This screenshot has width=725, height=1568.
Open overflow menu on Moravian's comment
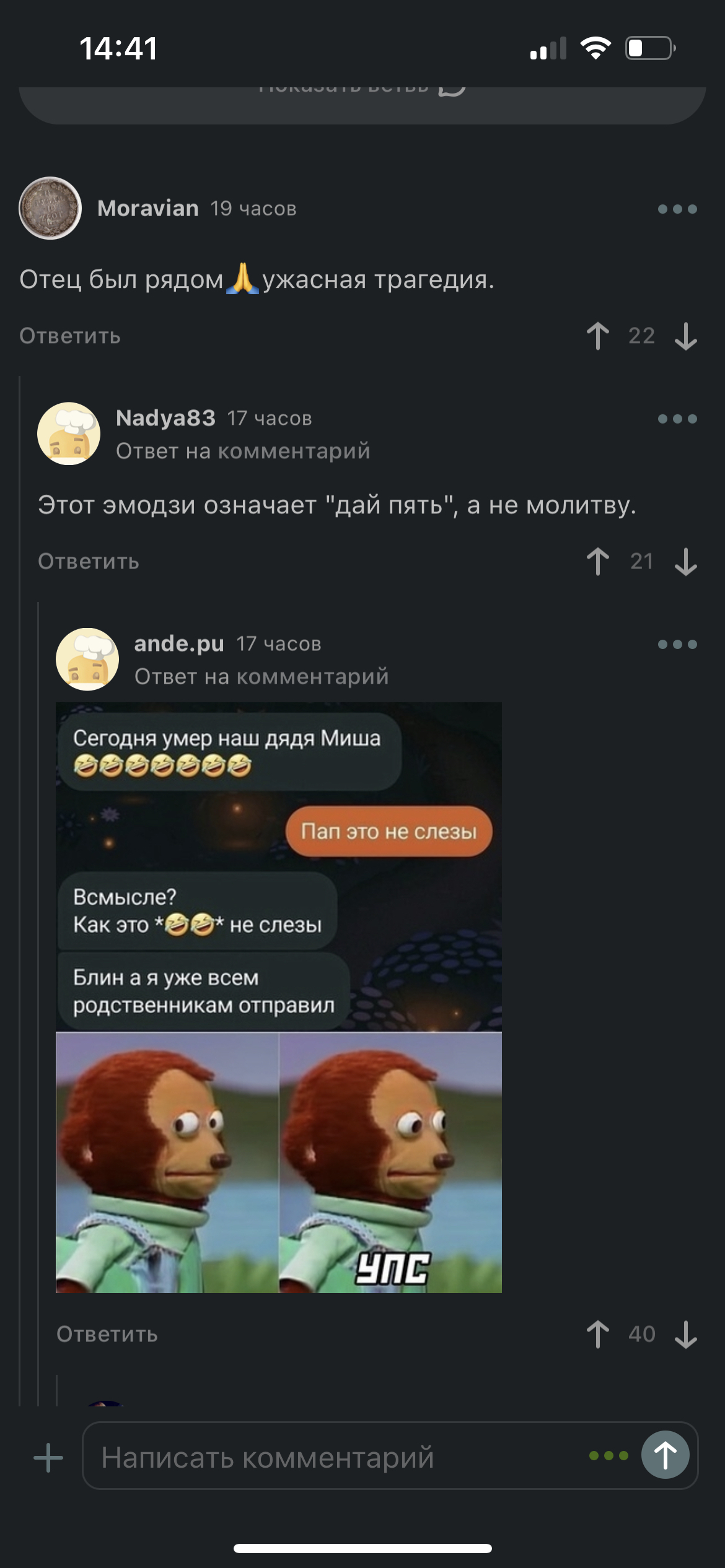677,209
